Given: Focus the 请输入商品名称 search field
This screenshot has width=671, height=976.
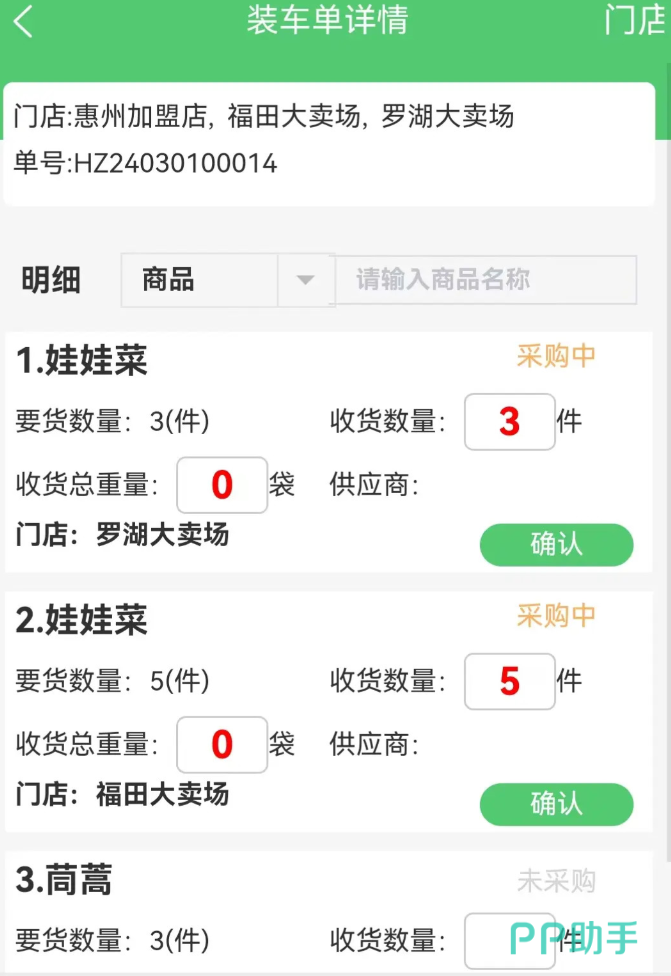Looking at the screenshot, I should [486, 280].
